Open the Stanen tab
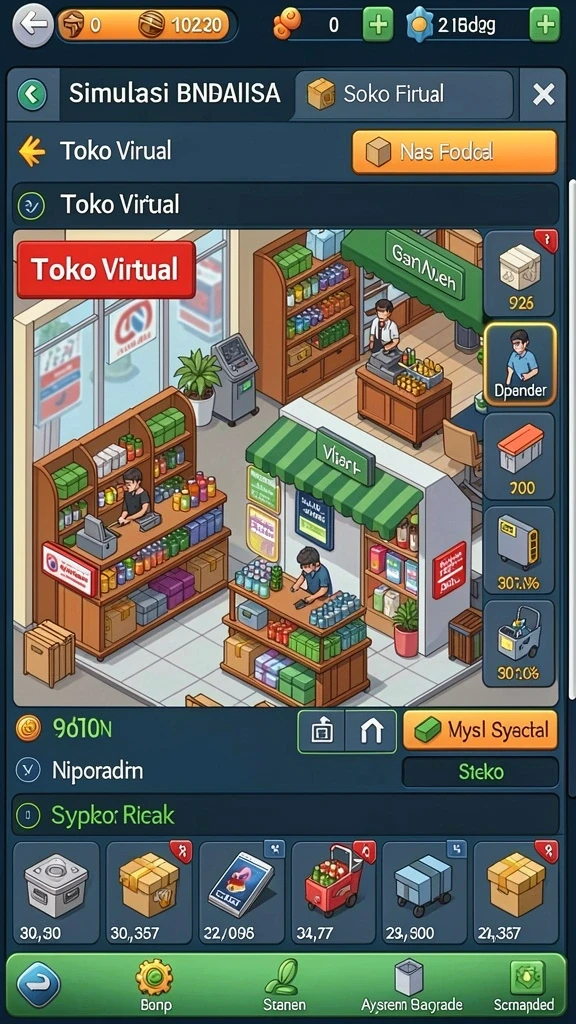 click(x=284, y=986)
